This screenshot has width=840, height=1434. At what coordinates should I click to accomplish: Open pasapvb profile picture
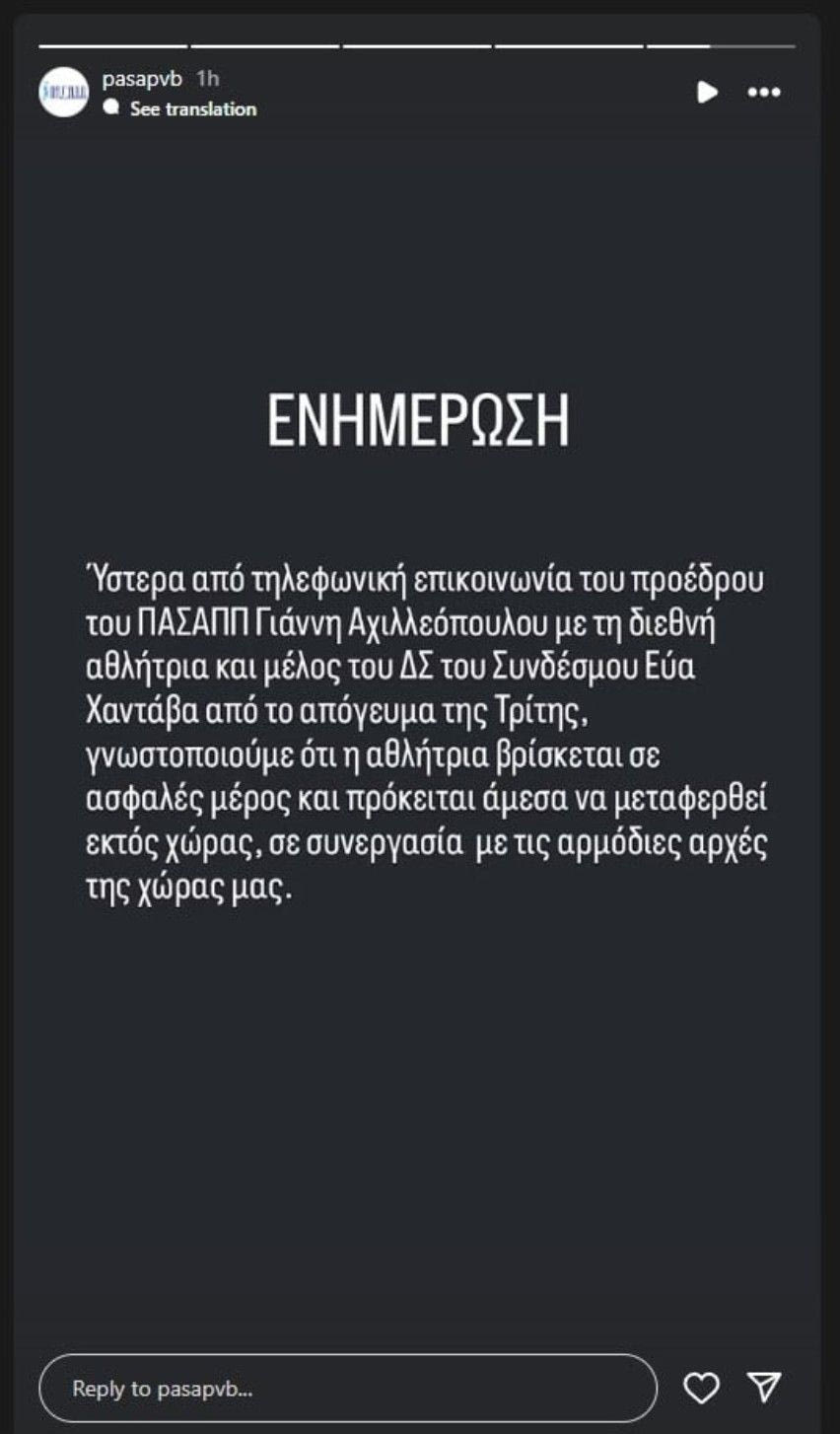64,93
